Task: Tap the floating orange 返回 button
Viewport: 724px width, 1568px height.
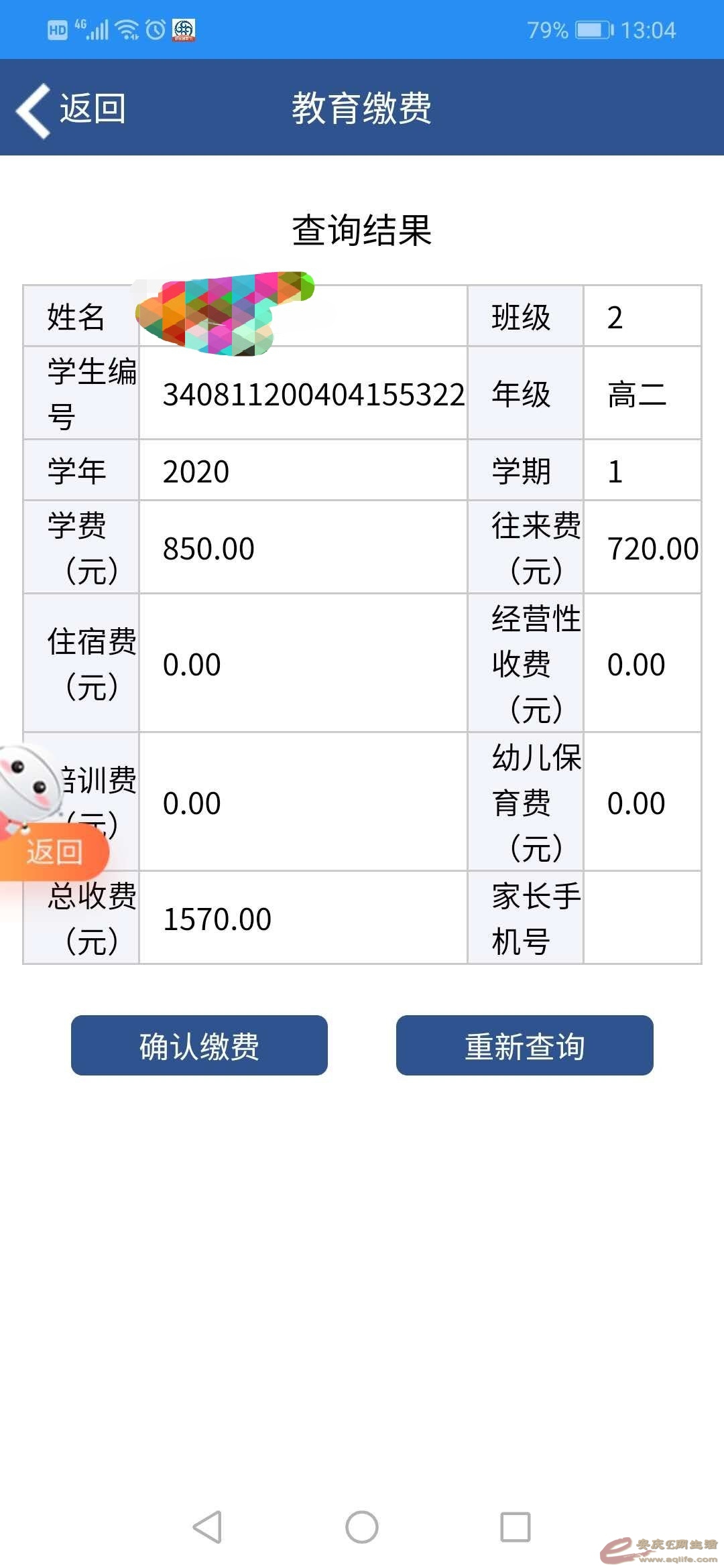Action: [x=54, y=852]
